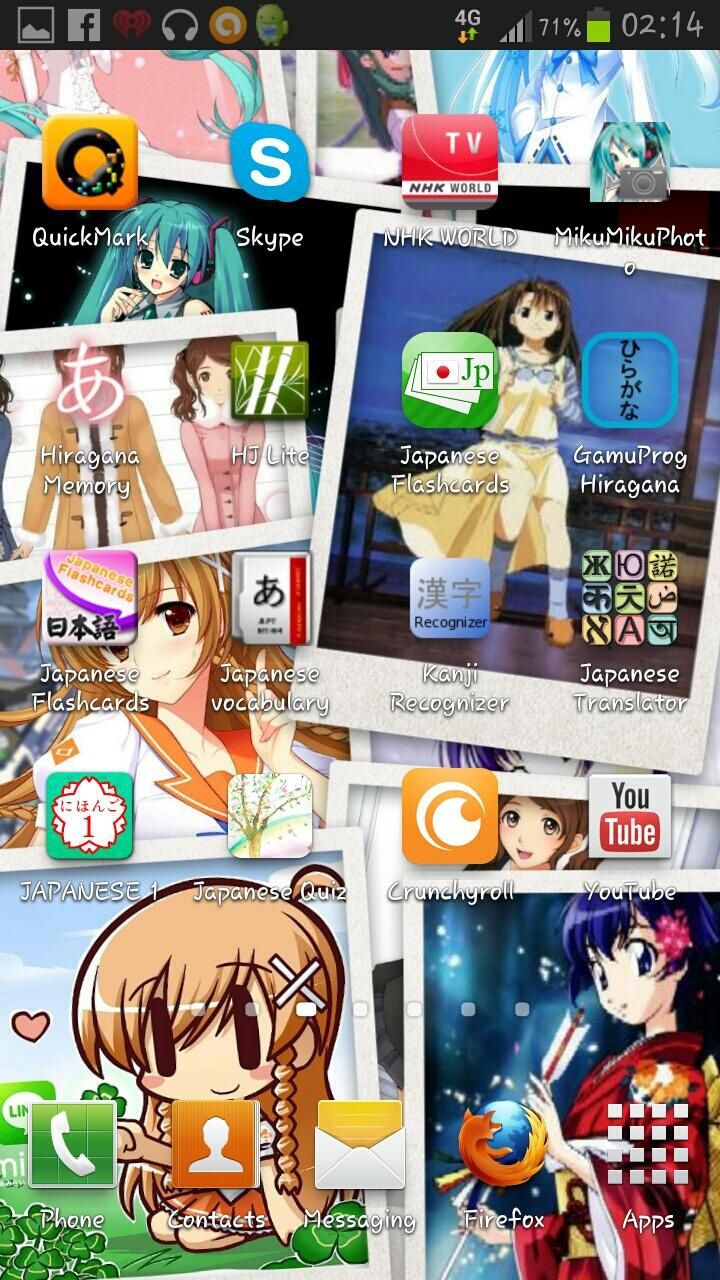This screenshot has height=1280, width=720.
Task: Open the Phone dialer
Action: [x=72, y=1146]
